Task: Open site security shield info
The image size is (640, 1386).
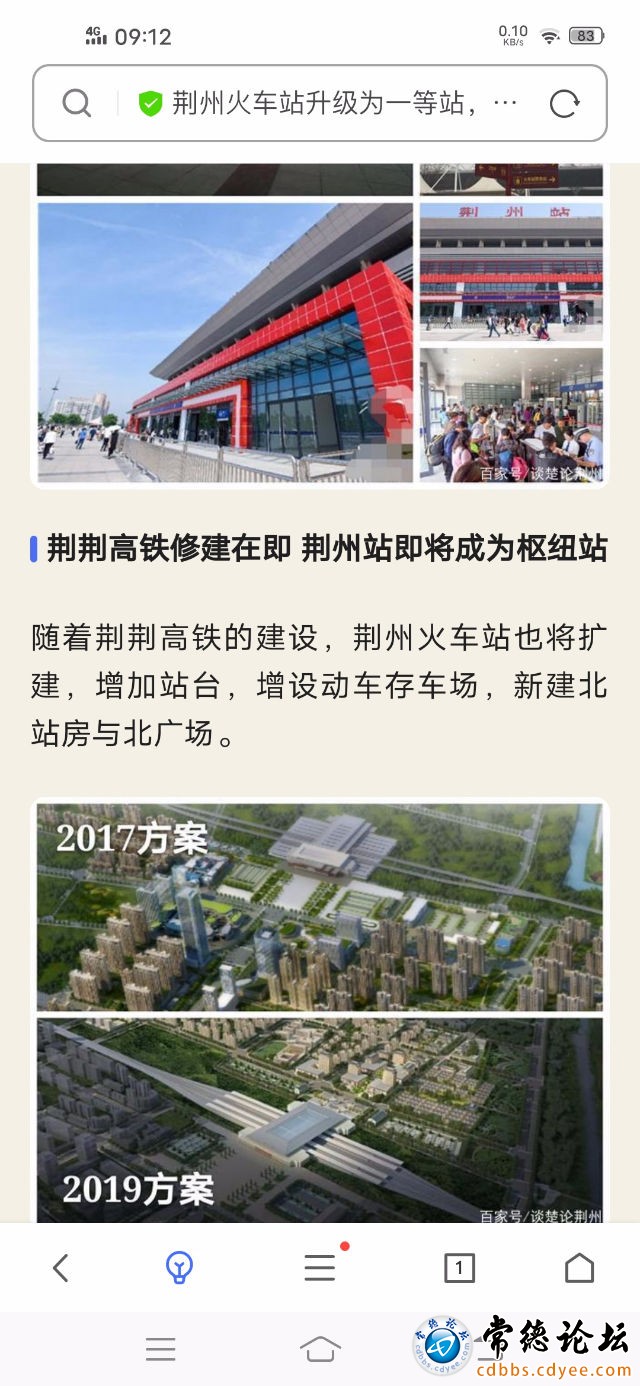Action: tap(150, 103)
